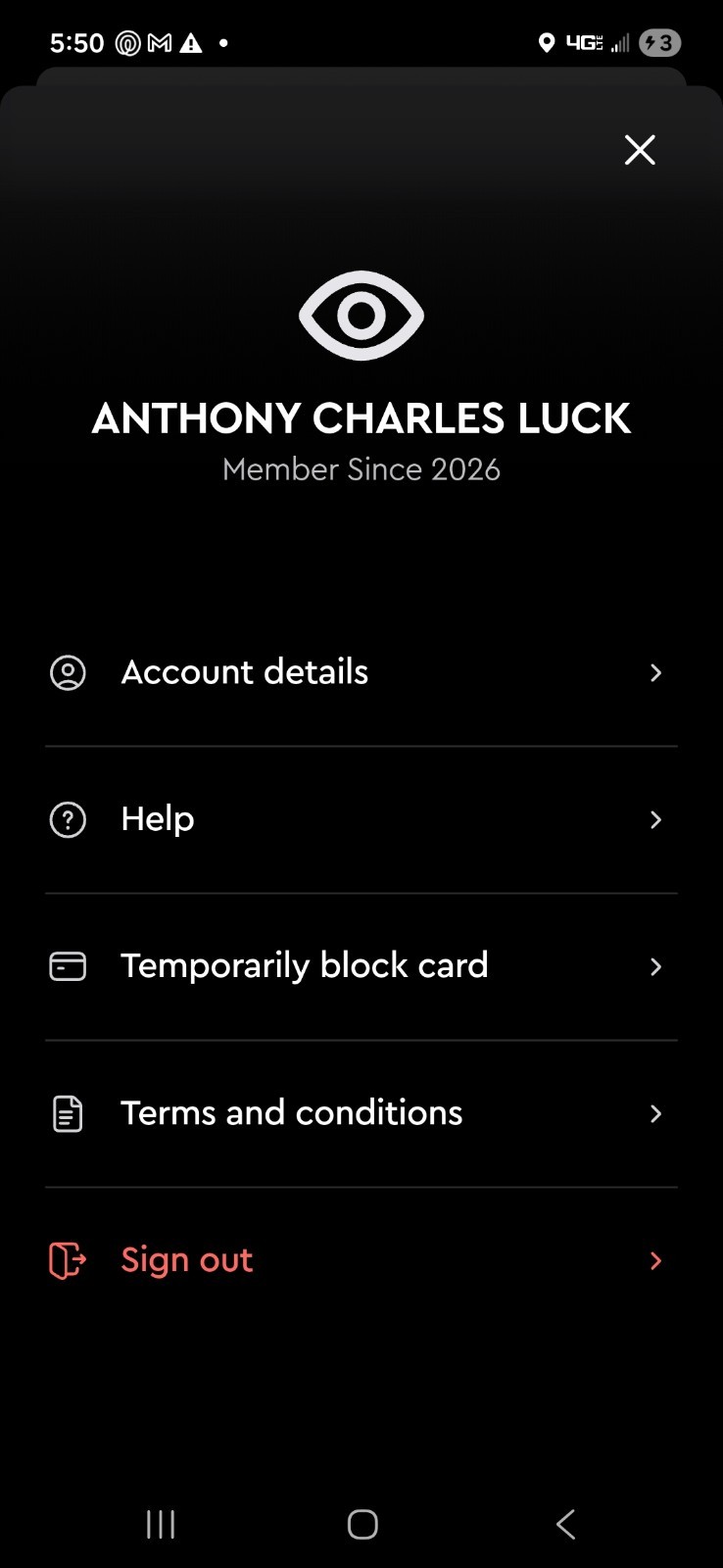
Task: Open the Help section
Action: pos(361,819)
